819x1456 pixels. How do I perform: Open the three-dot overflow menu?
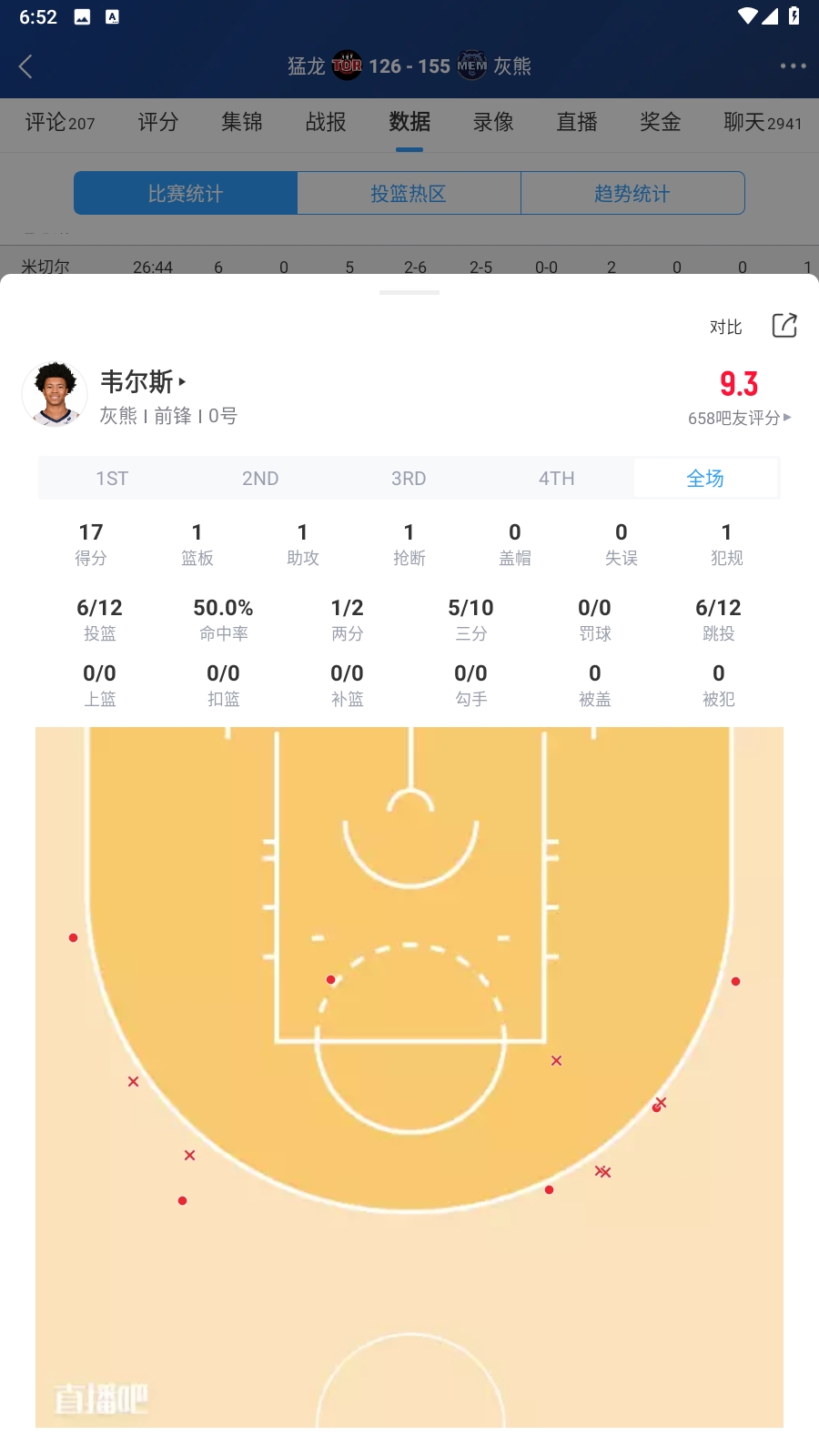pos(793,66)
